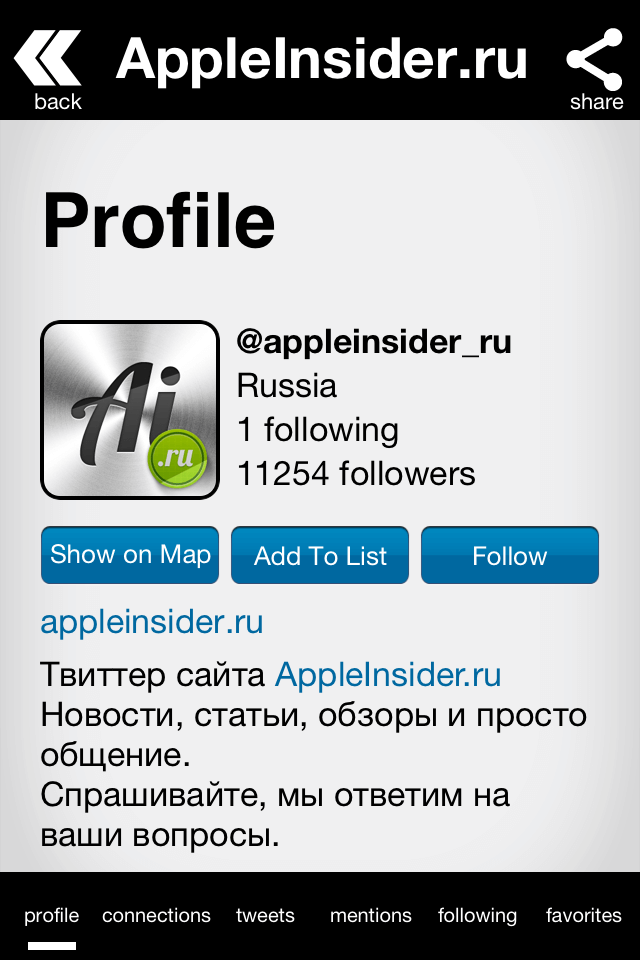Switch to the tweets tab

pyautogui.click(x=265, y=915)
